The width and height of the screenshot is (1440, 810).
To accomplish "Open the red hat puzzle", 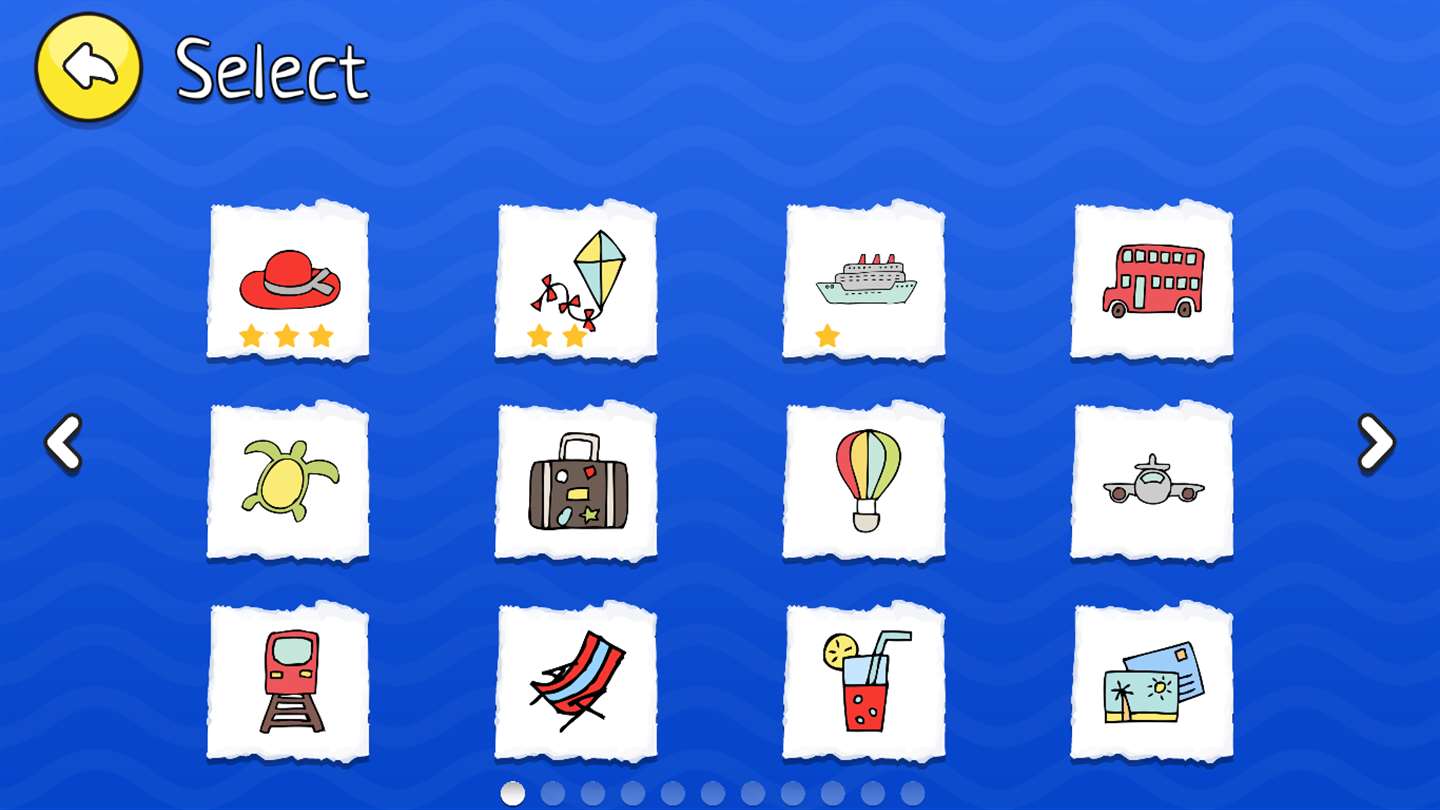I will point(288,281).
